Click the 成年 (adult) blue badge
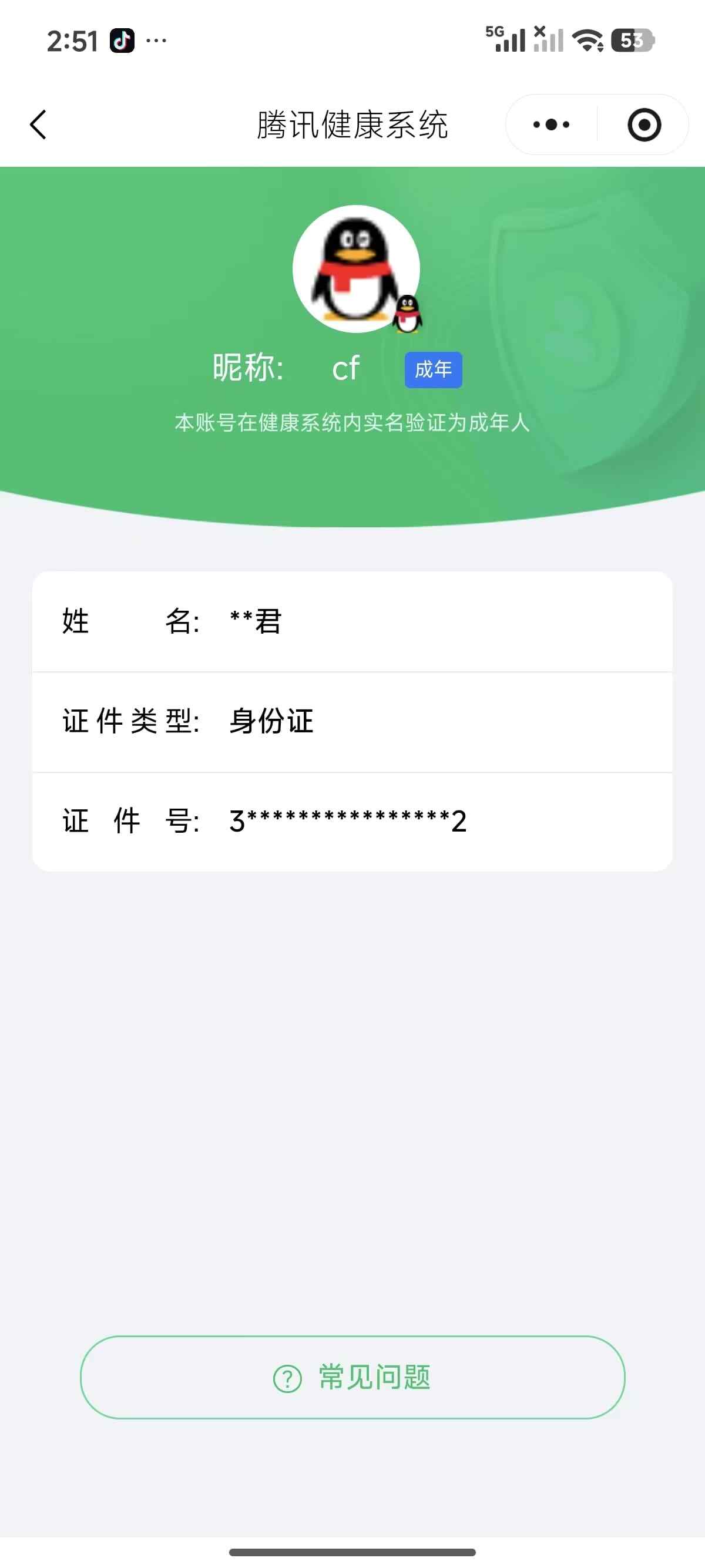Viewport: 705px width, 1568px height. coord(433,369)
